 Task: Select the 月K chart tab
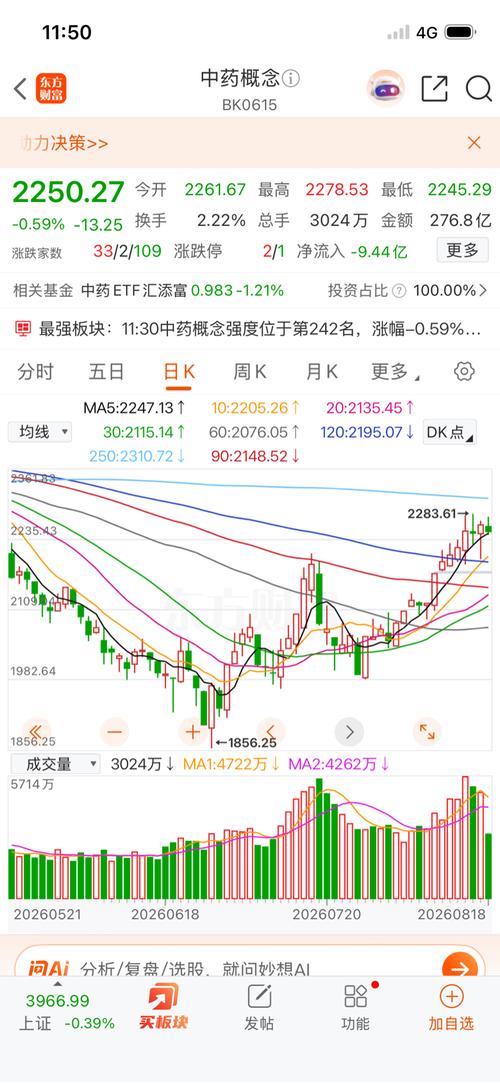pyautogui.click(x=321, y=372)
